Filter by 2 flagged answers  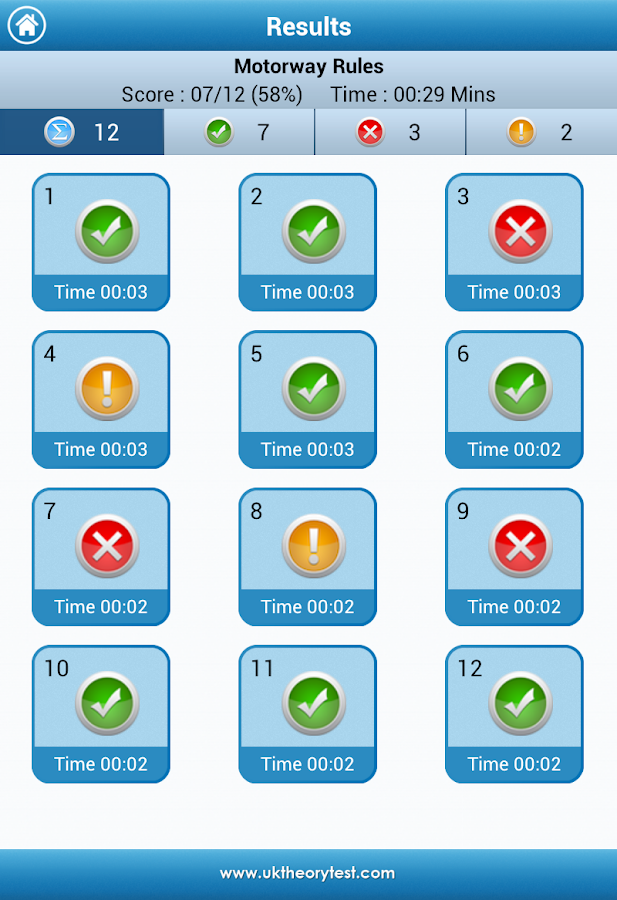pos(541,132)
